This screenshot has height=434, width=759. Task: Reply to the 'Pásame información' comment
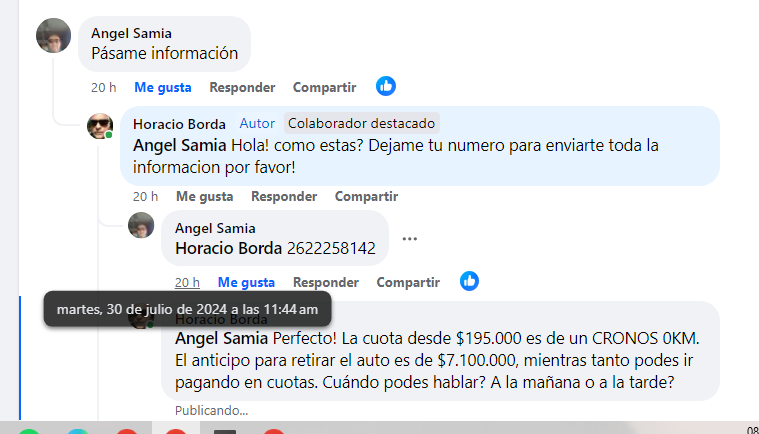click(x=242, y=87)
